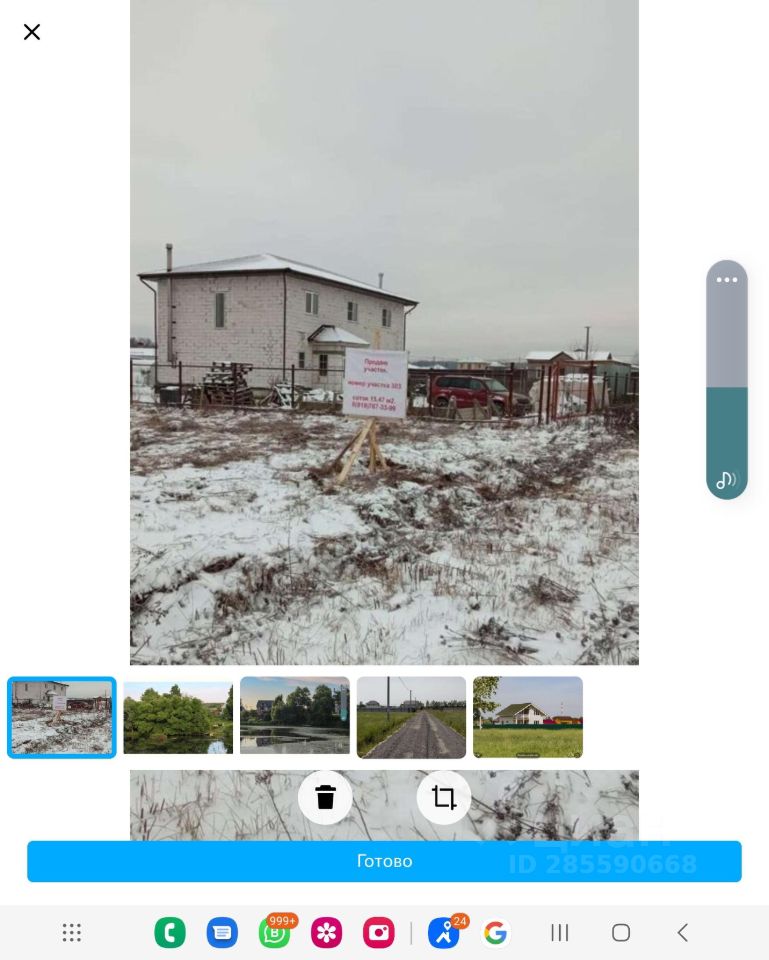Viewport: 769px width, 960px height.
Task: Delete the selected photo
Action: 325,797
